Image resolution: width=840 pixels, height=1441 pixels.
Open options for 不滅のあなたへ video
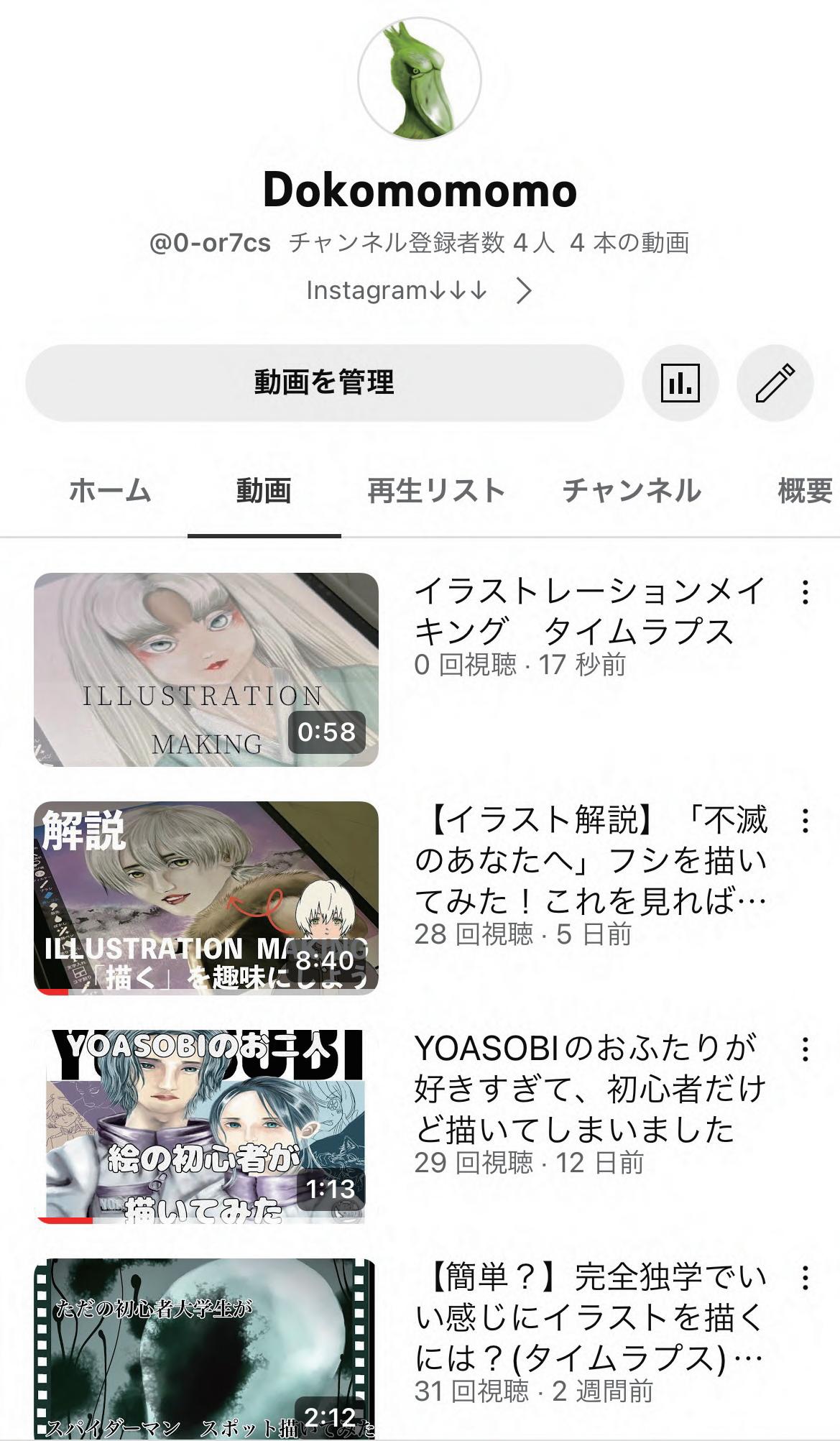(805, 821)
